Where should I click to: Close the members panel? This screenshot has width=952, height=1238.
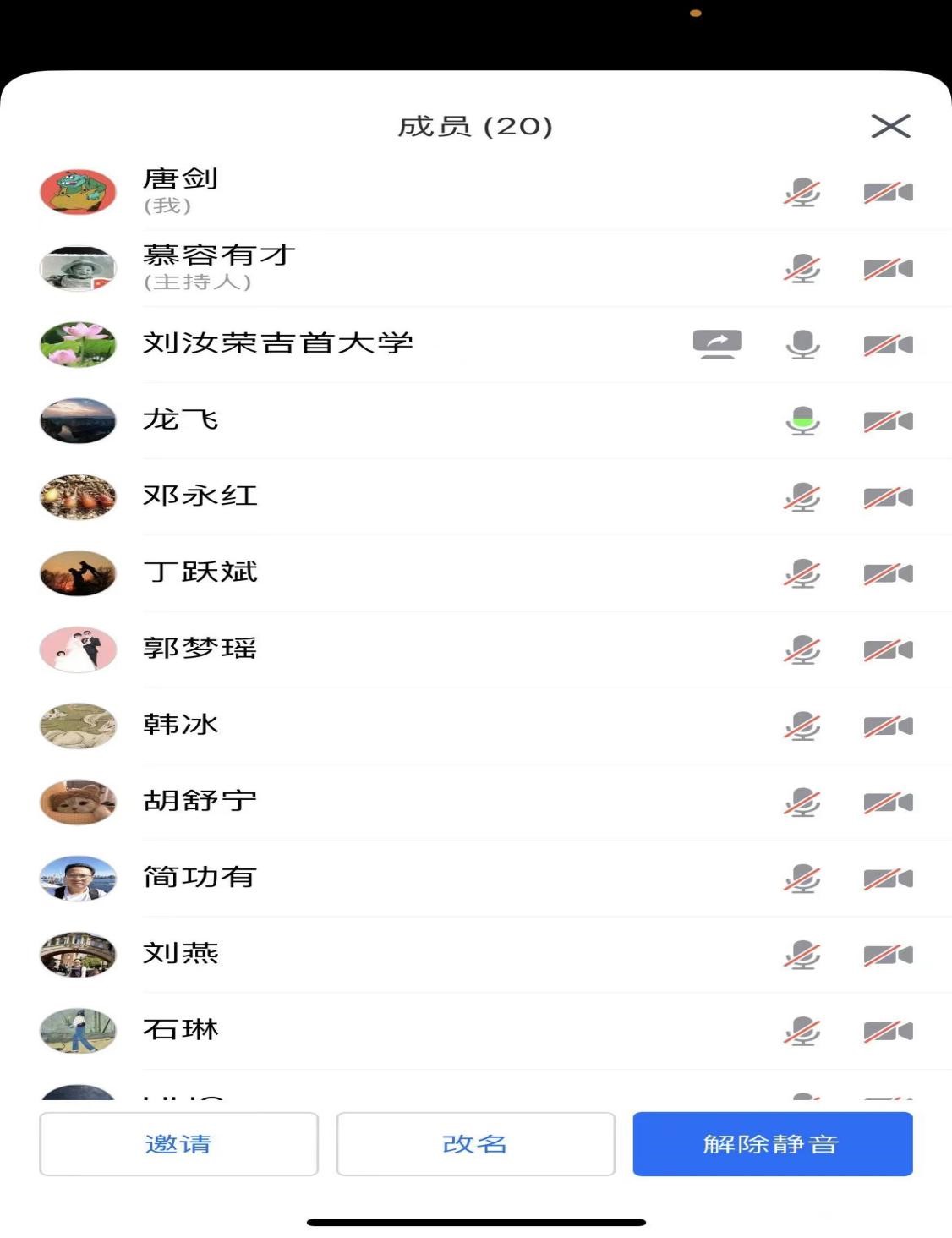(890, 126)
